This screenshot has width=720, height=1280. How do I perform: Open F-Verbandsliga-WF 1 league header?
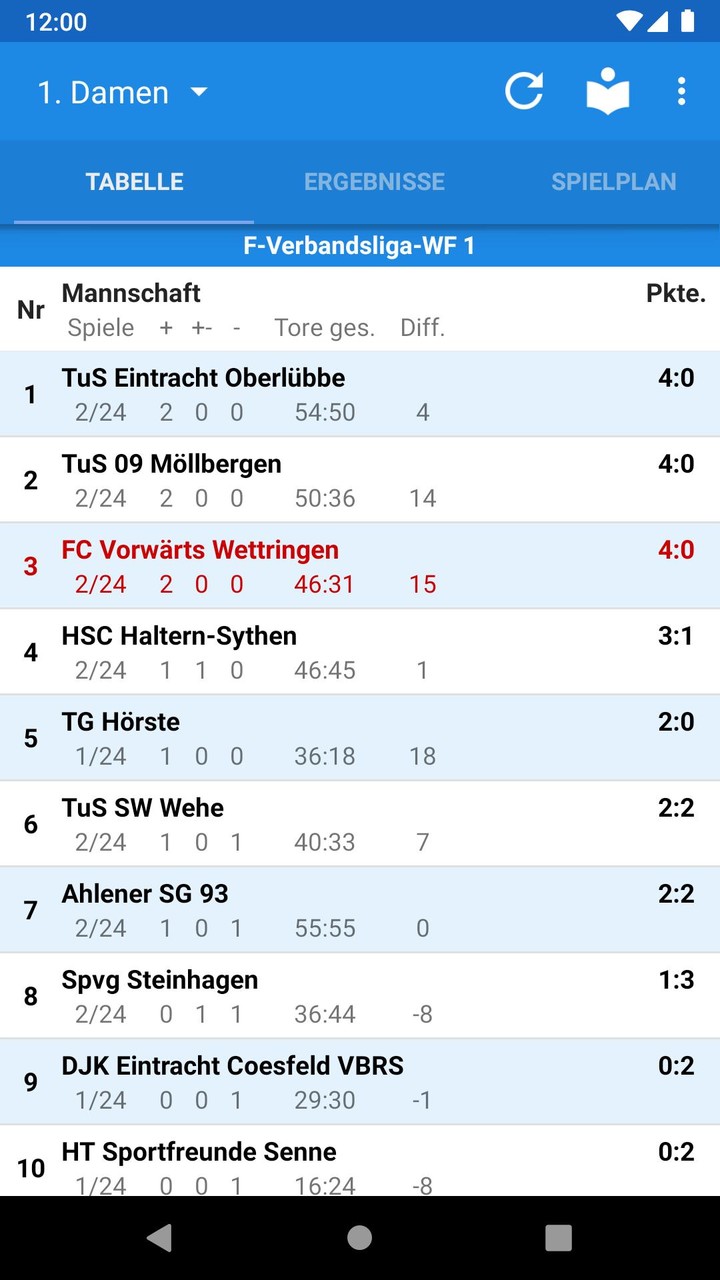point(359,245)
